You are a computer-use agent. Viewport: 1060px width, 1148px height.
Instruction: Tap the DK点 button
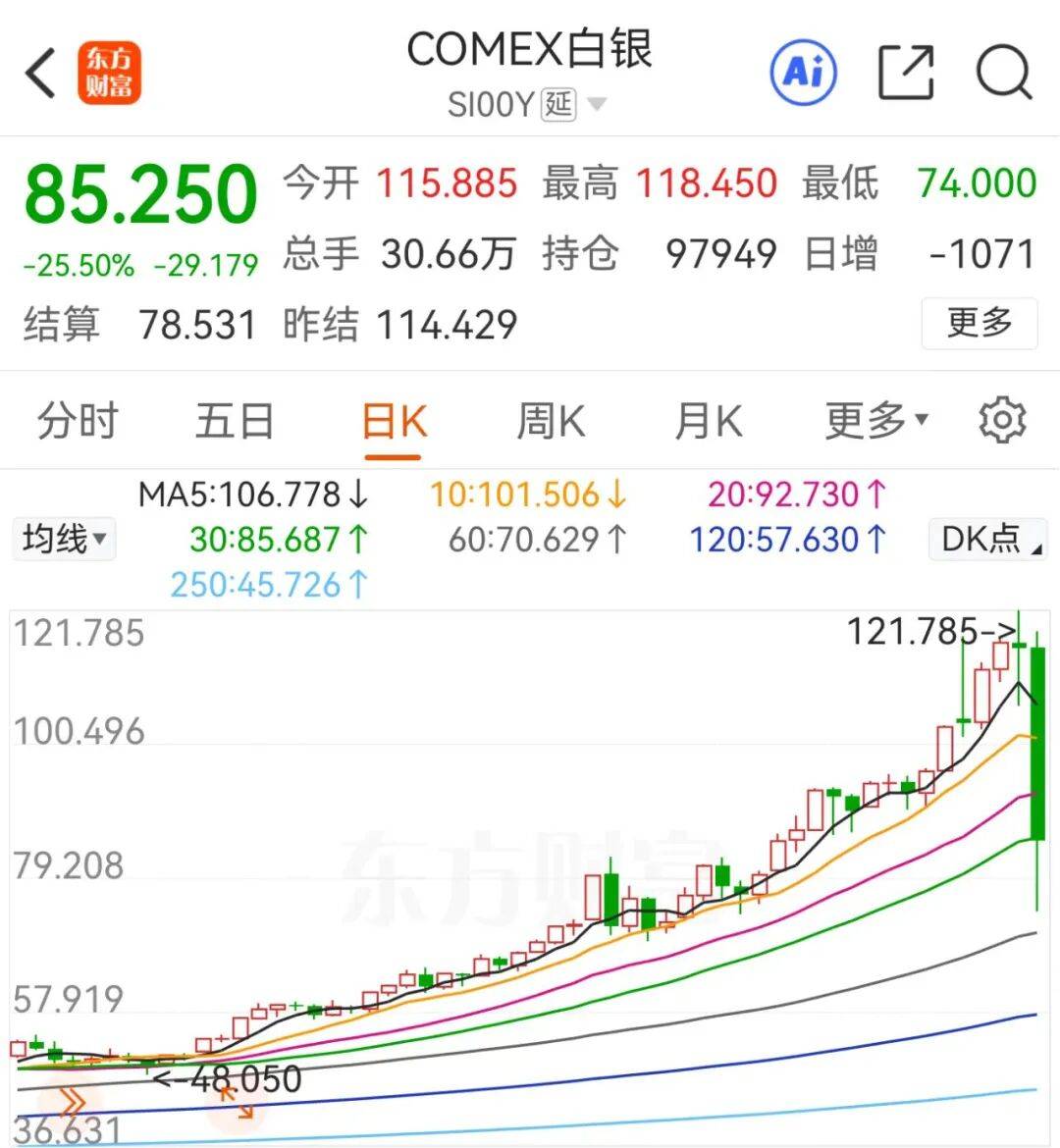coord(987,539)
